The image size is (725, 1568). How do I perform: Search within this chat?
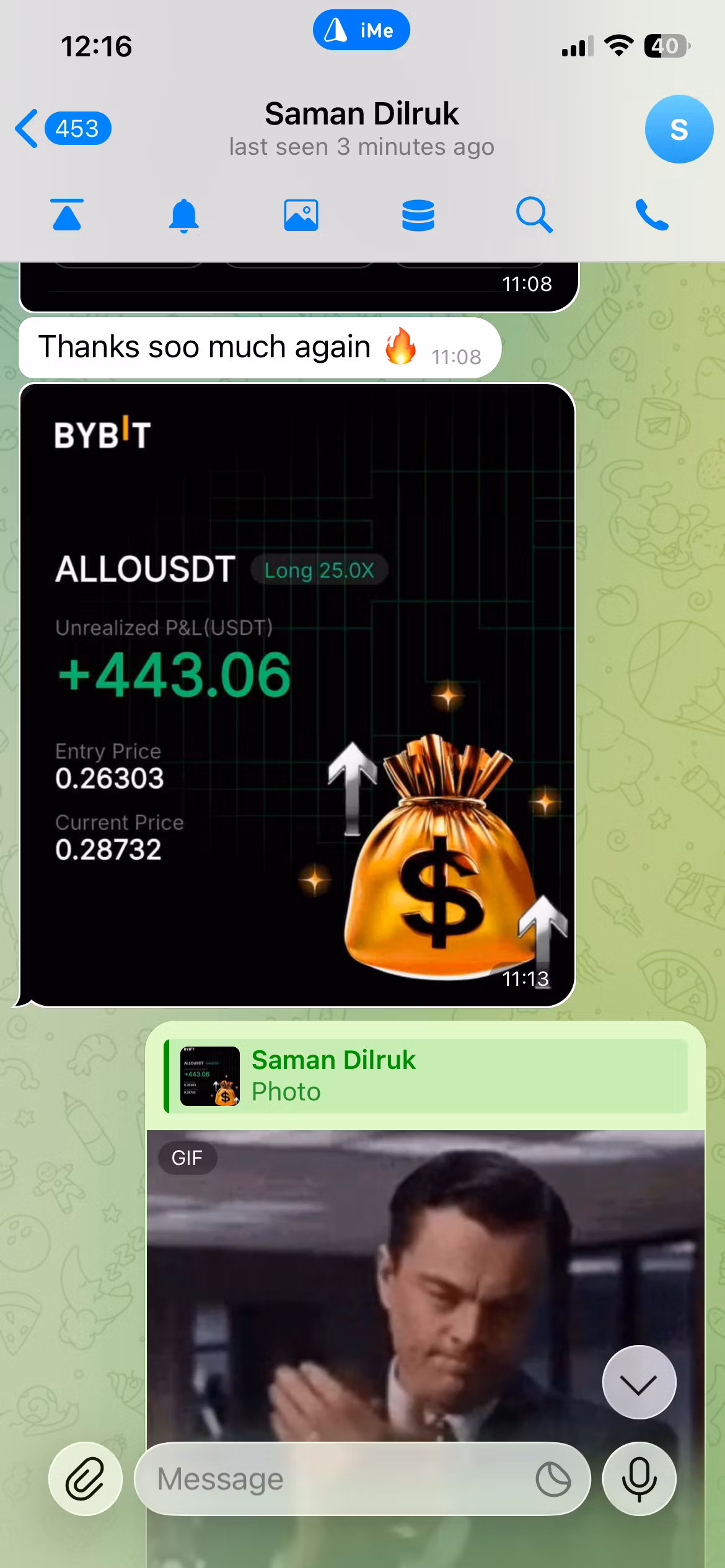tap(534, 215)
